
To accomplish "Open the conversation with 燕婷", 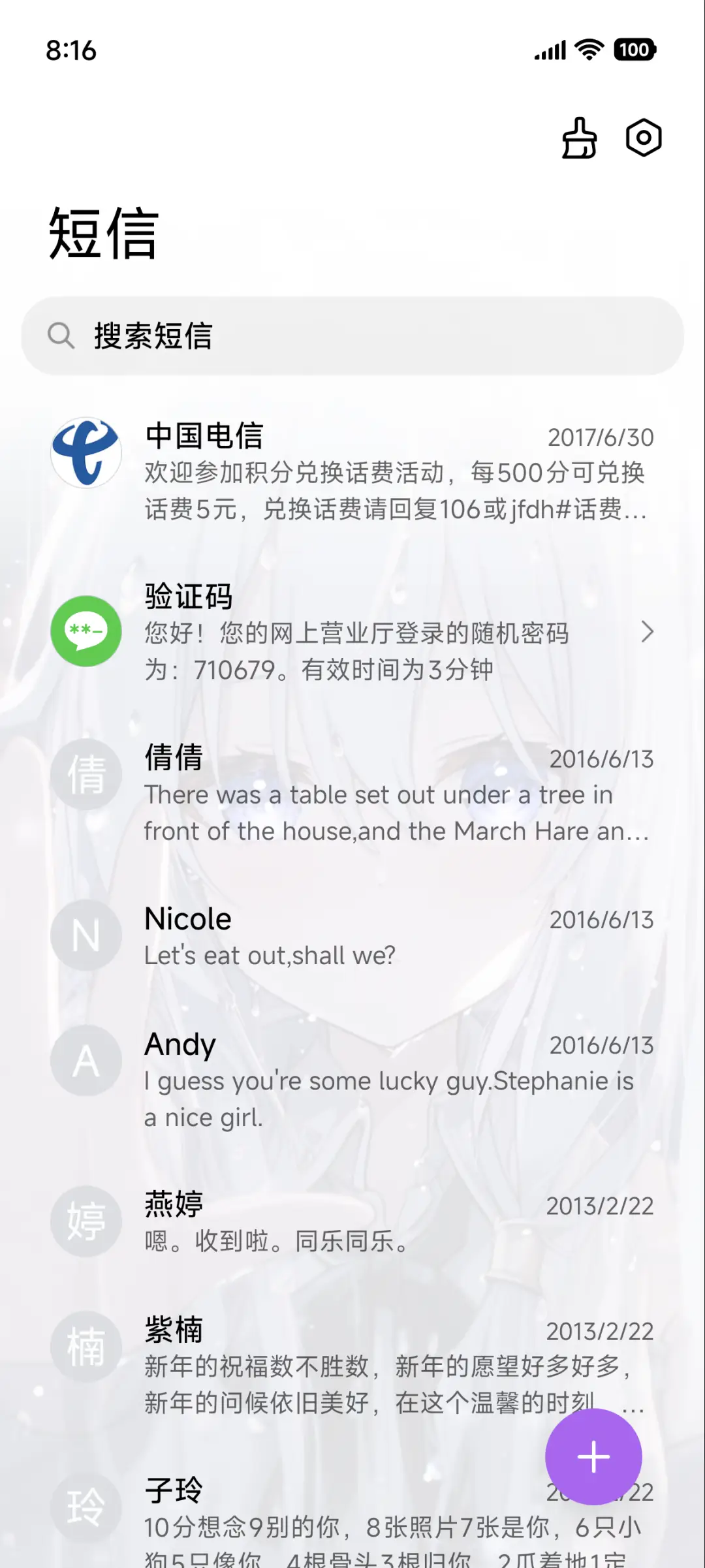I will (x=352, y=1222).
